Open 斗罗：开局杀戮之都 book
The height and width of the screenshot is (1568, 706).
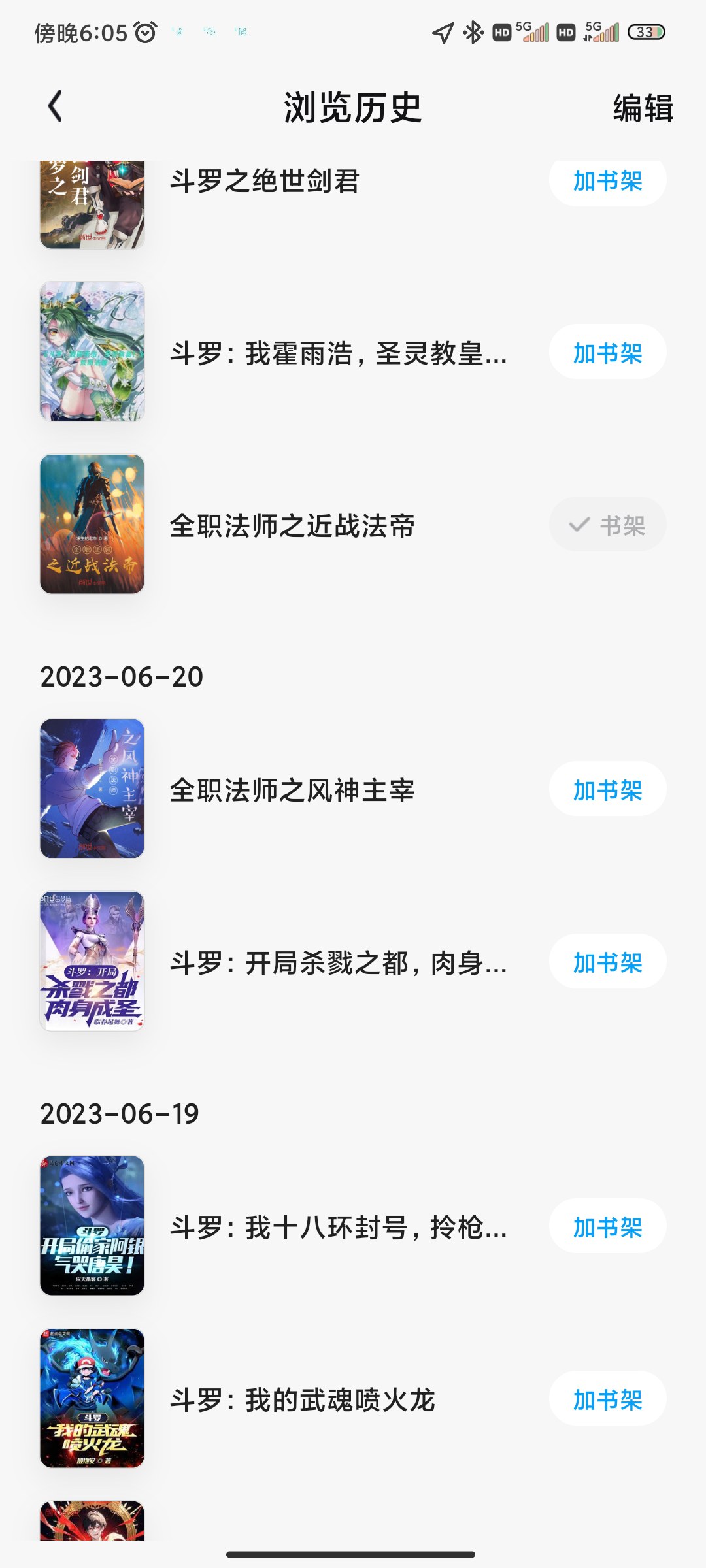click(337, 963)
